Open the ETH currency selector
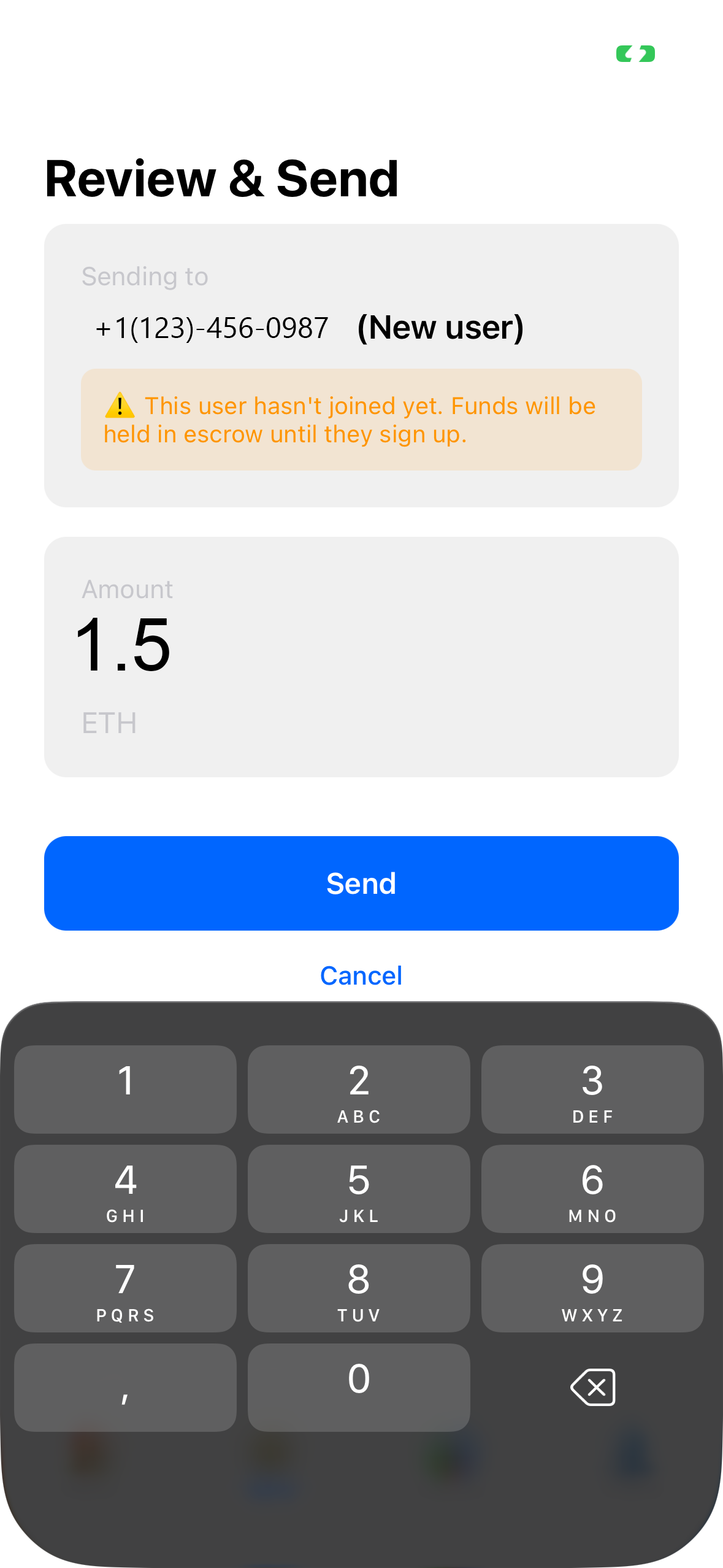Image resolution: width=723 pixels, height=1568 pixels. (x=109, y=723)
